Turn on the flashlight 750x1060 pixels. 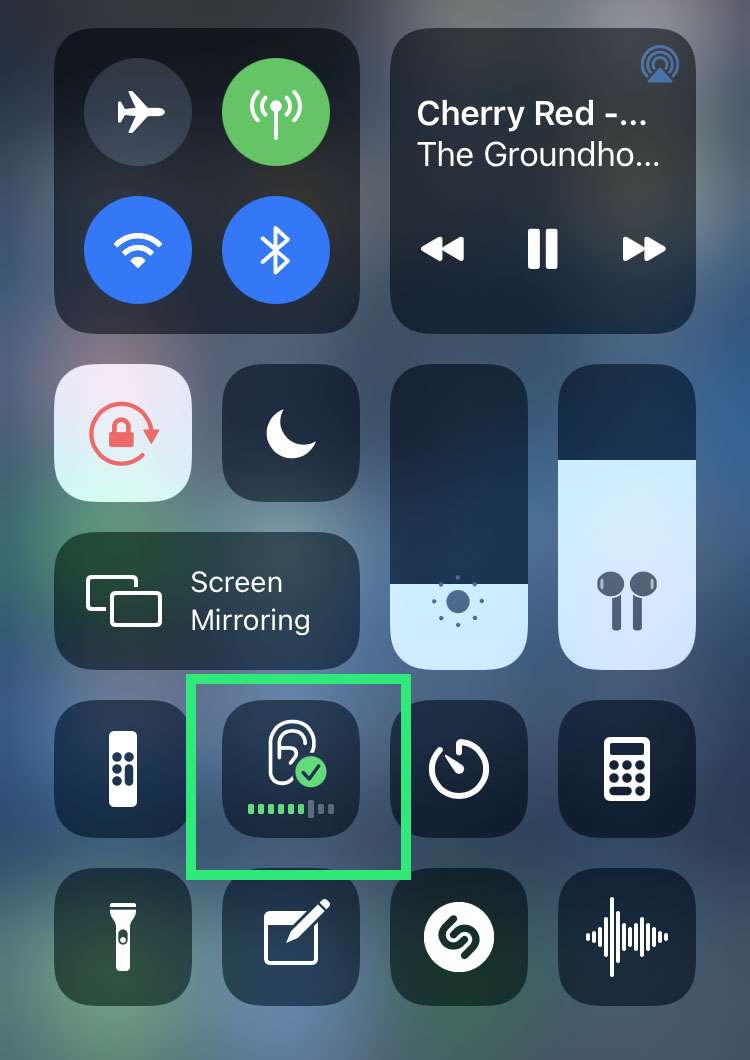[122, 936]
